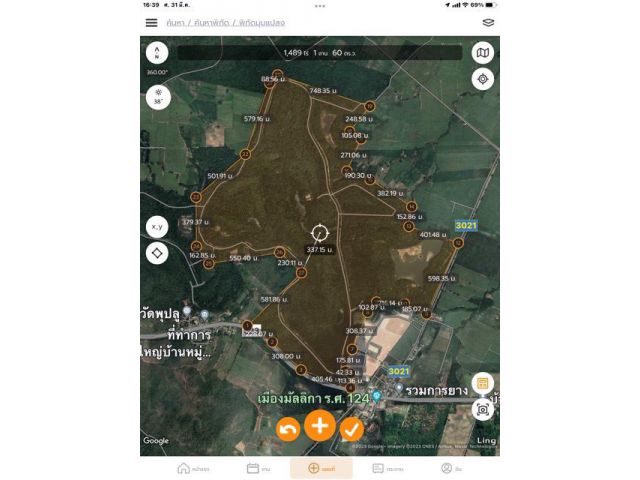The height and width of the screenshot is (480, 640).
Task: Tap the diamond-shaped direction button
Action: click(157, 253)
